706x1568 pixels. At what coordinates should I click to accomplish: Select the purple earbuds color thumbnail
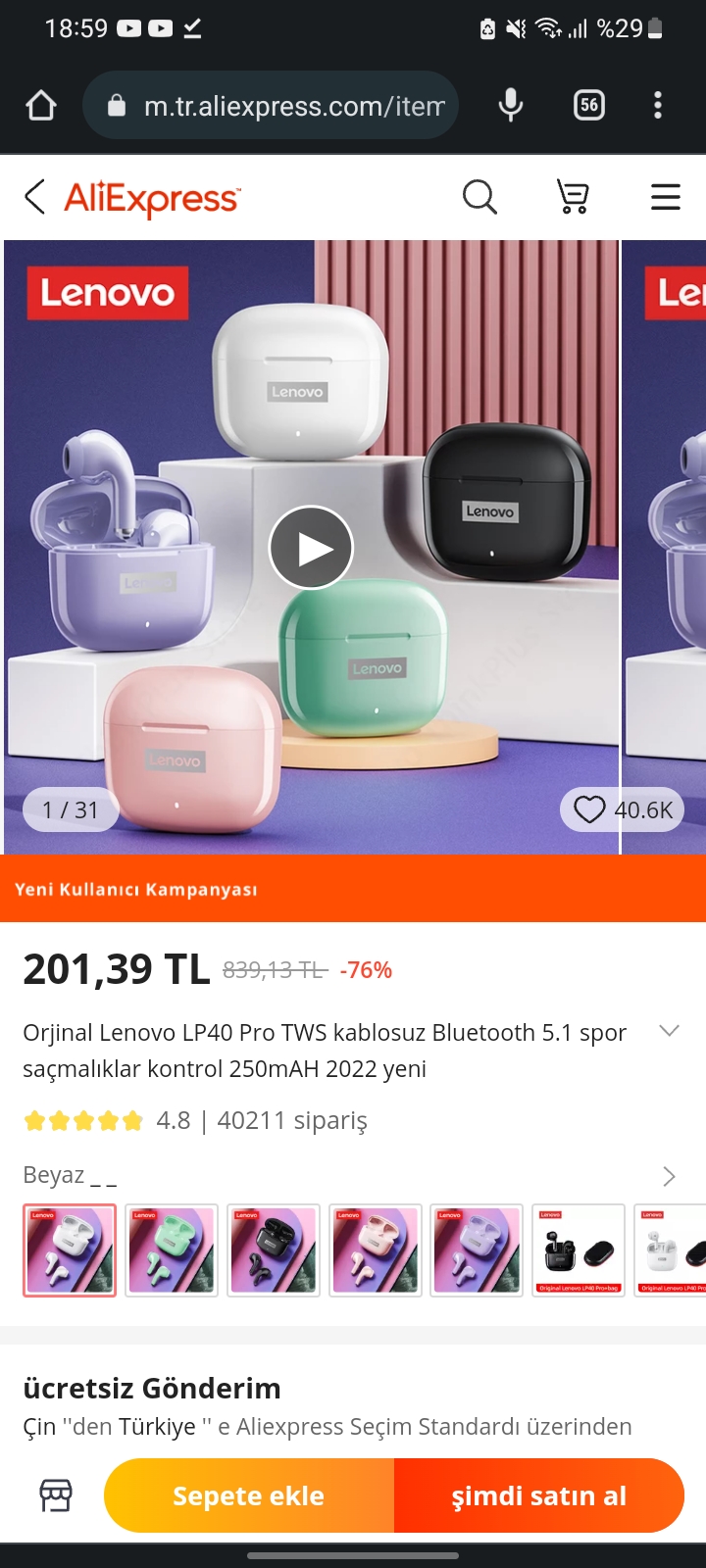(478, 1250)
